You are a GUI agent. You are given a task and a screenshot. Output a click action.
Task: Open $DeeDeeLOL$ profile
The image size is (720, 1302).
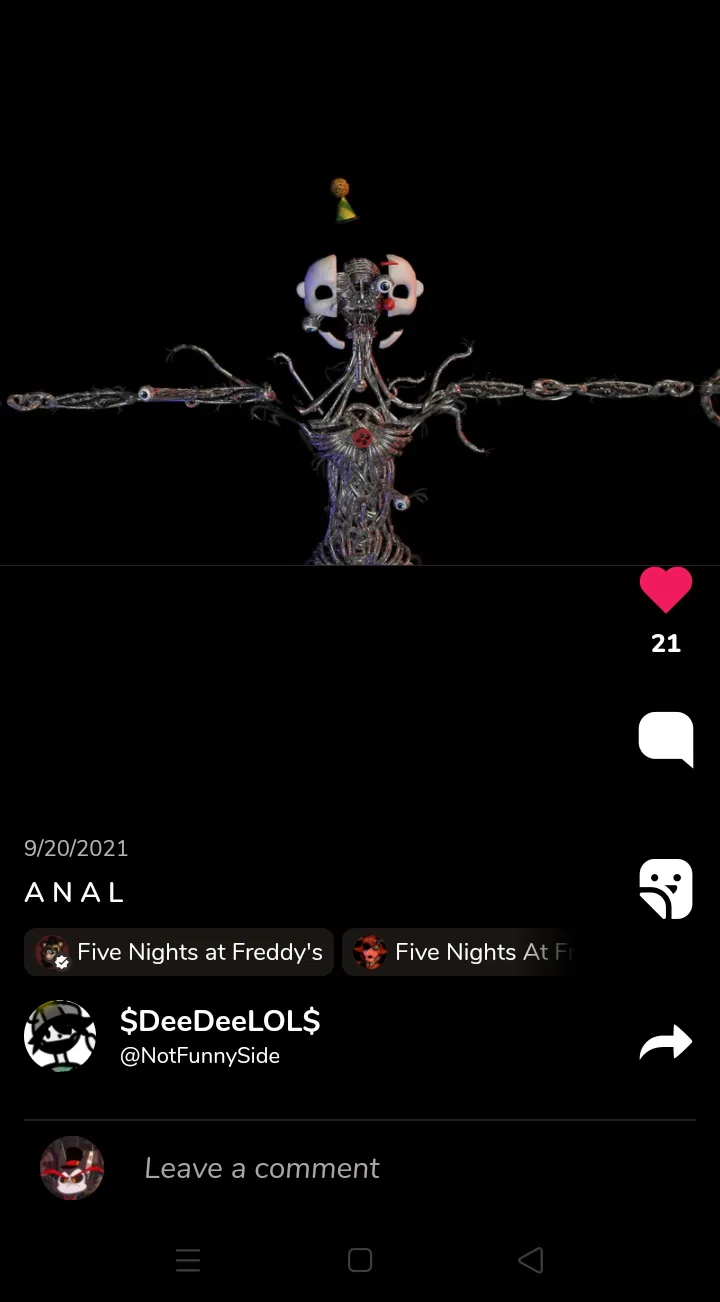[x=220, y=1021]
